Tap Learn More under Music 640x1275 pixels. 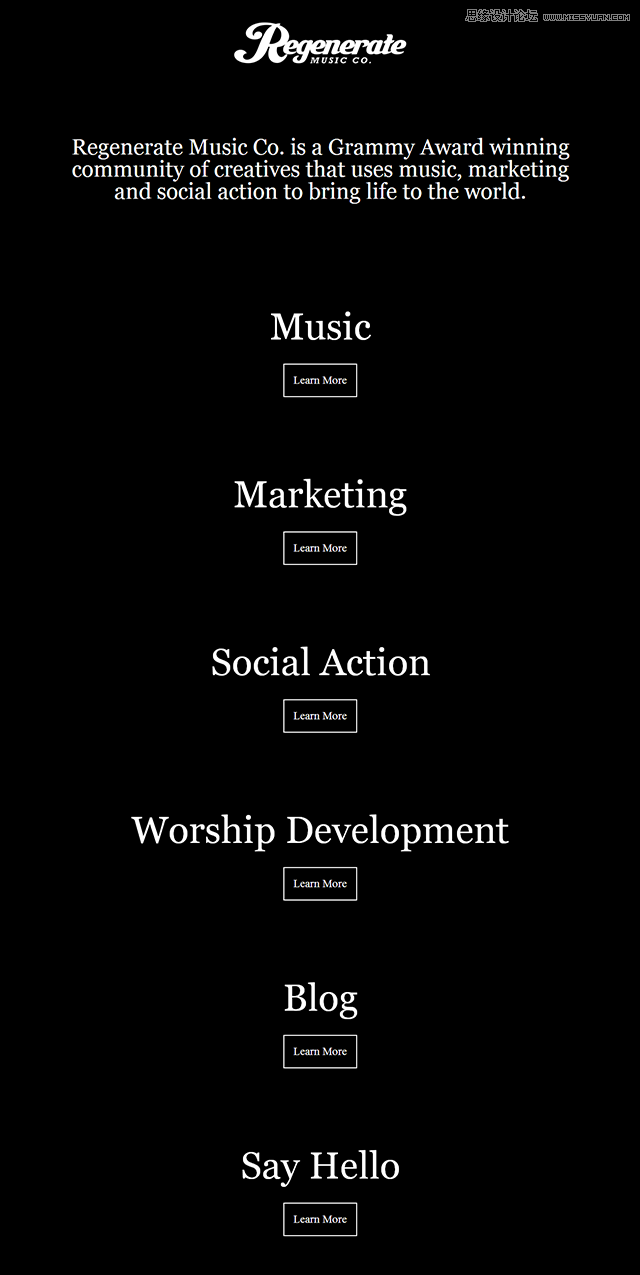pos(320,380)
